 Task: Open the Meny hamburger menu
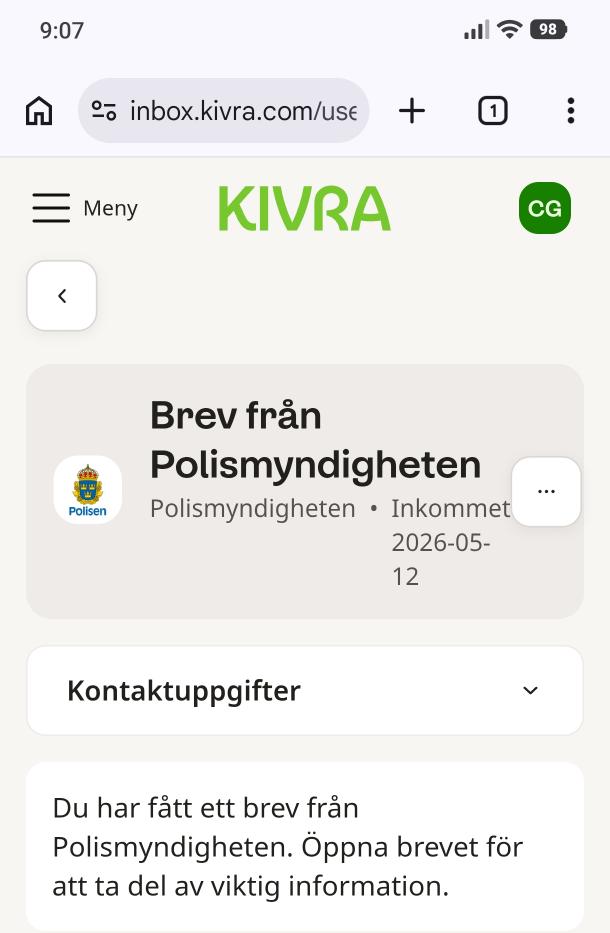(x=85, y=208)
